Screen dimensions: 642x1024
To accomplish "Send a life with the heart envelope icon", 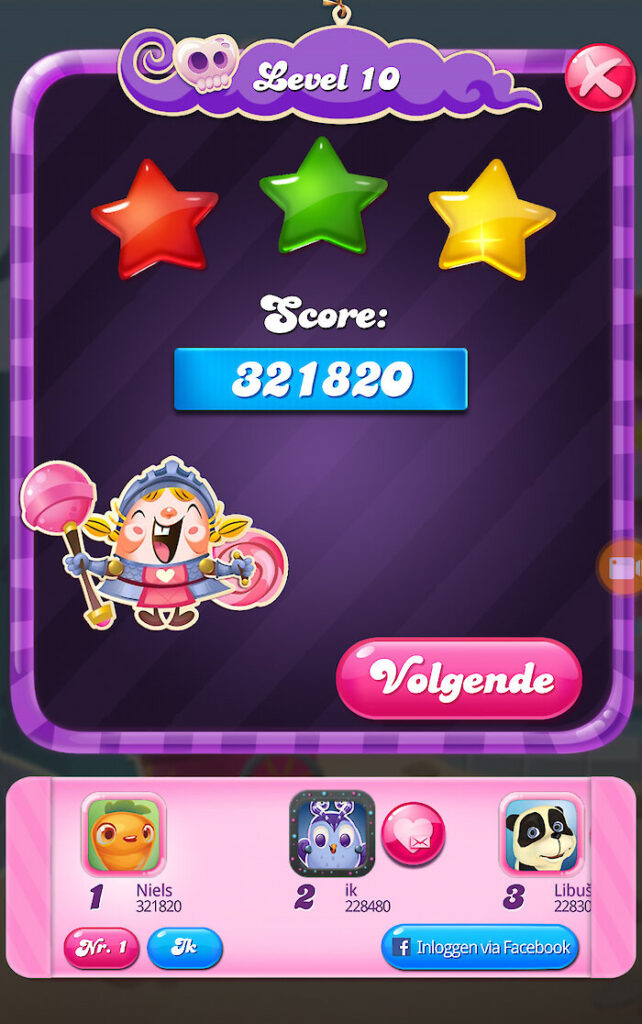I will [x=413, y=833].
